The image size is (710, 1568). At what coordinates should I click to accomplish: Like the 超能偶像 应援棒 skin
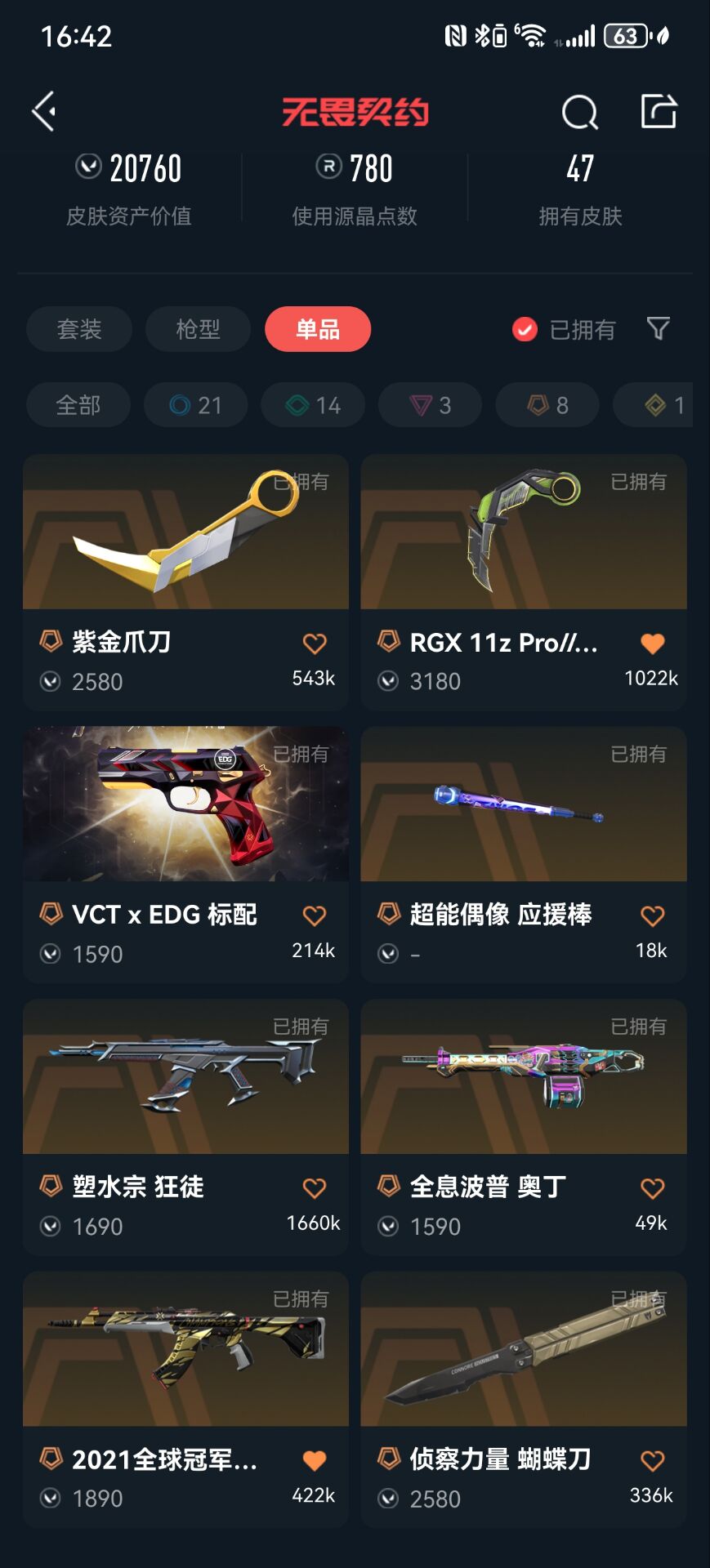(652, 916)
